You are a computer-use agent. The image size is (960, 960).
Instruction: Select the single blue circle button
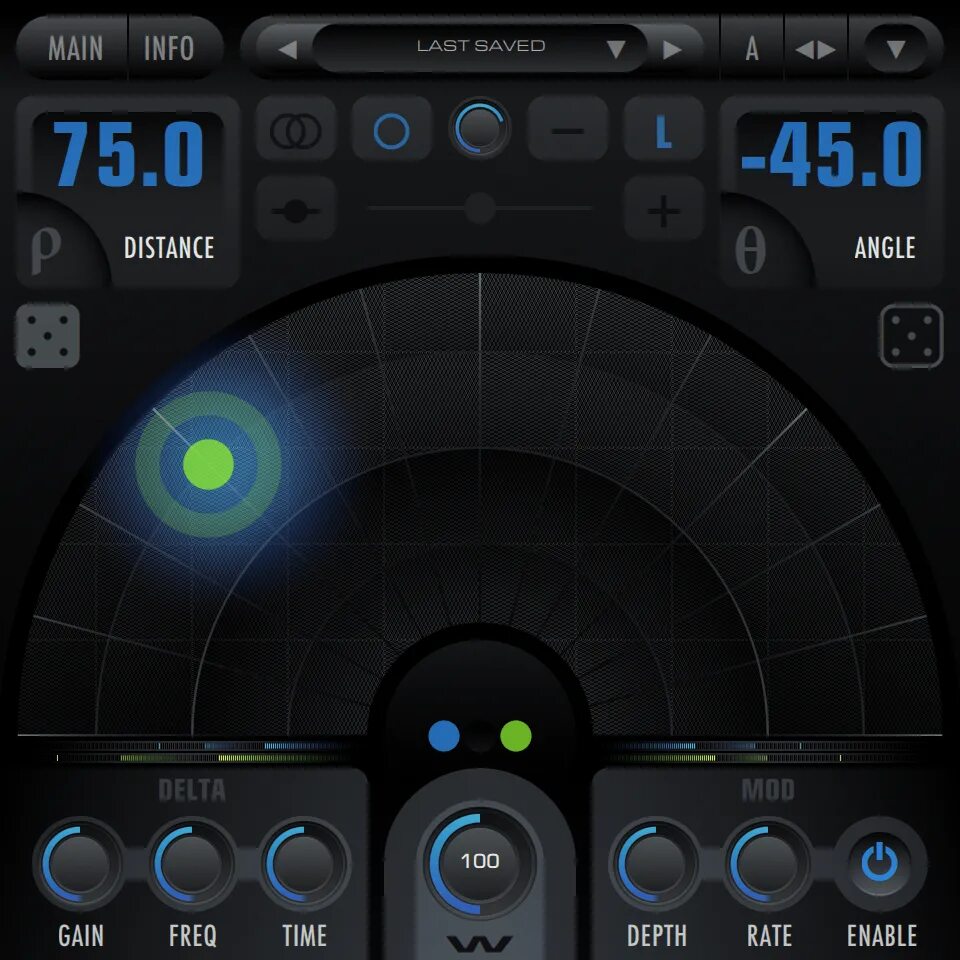tap(391, 131)
